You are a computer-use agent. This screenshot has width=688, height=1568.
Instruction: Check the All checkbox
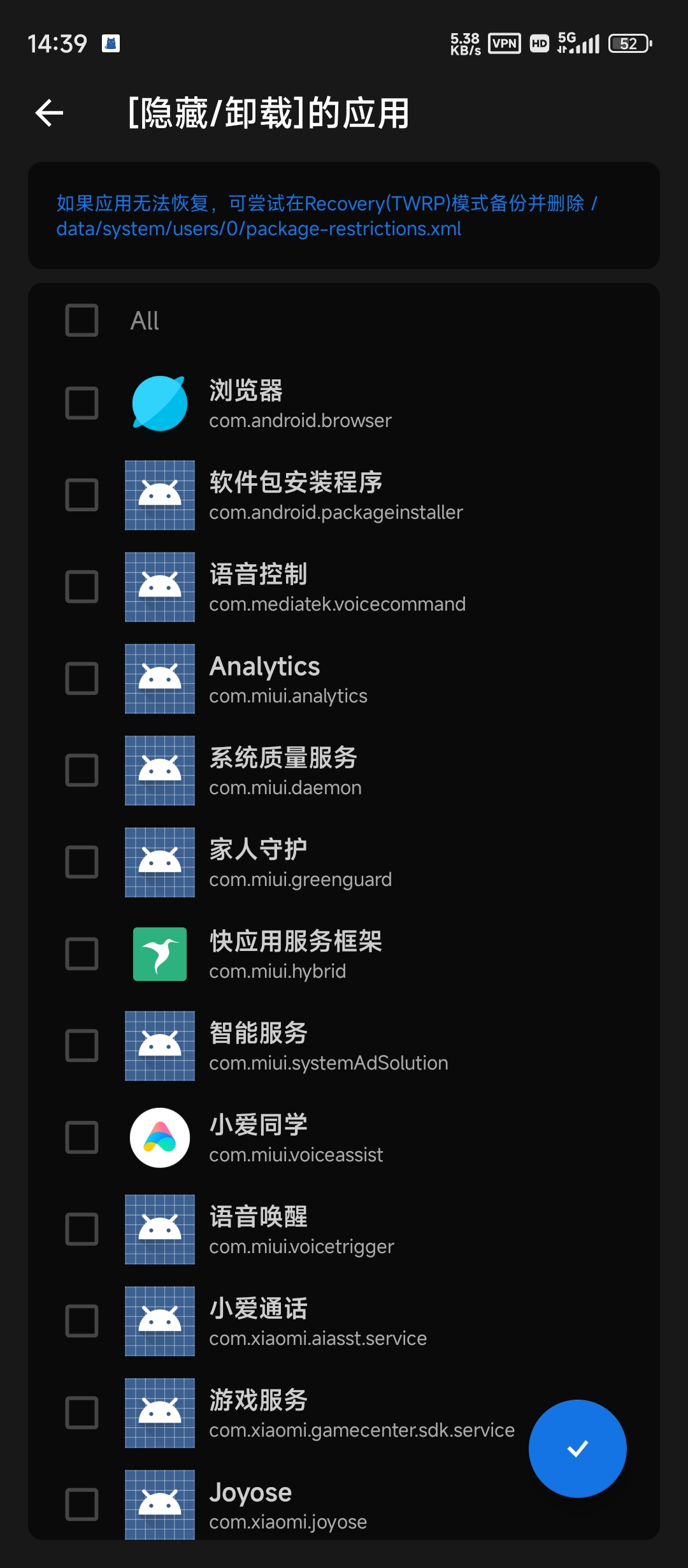pos(82,320)
